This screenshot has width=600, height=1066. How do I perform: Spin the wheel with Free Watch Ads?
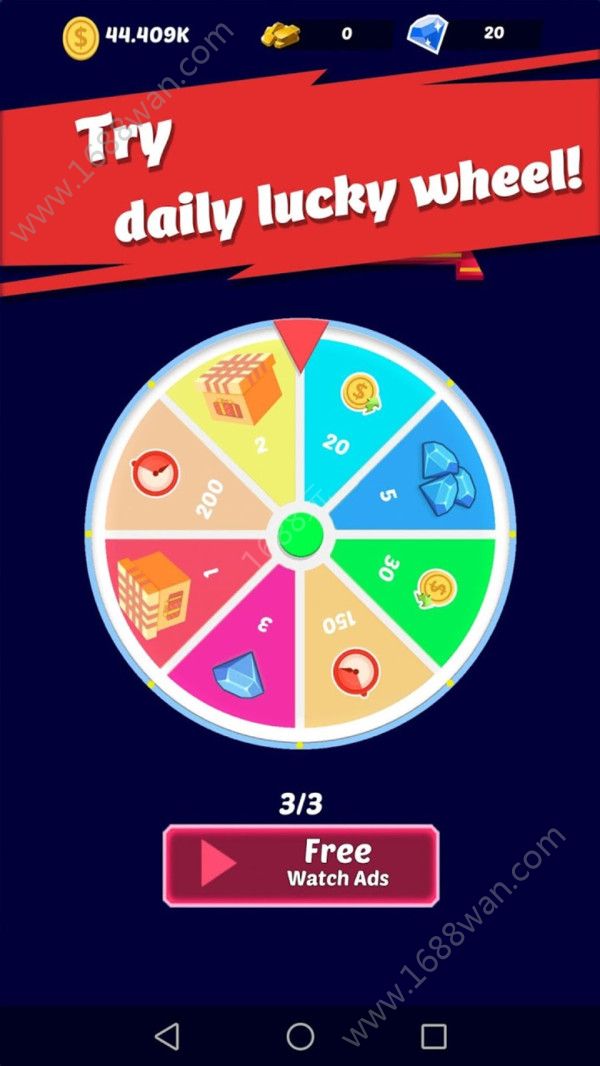point(301,865)
